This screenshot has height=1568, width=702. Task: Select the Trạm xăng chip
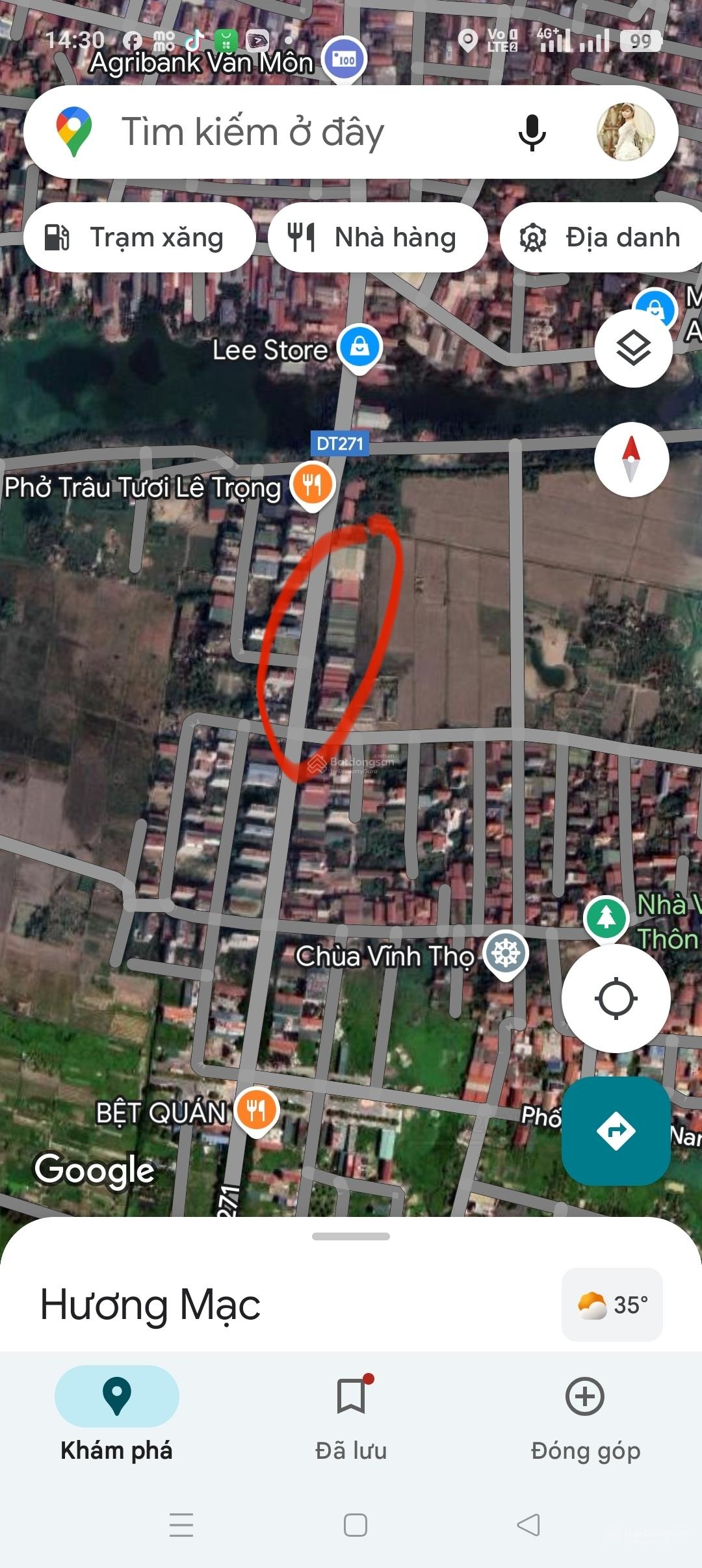[139, 237]
